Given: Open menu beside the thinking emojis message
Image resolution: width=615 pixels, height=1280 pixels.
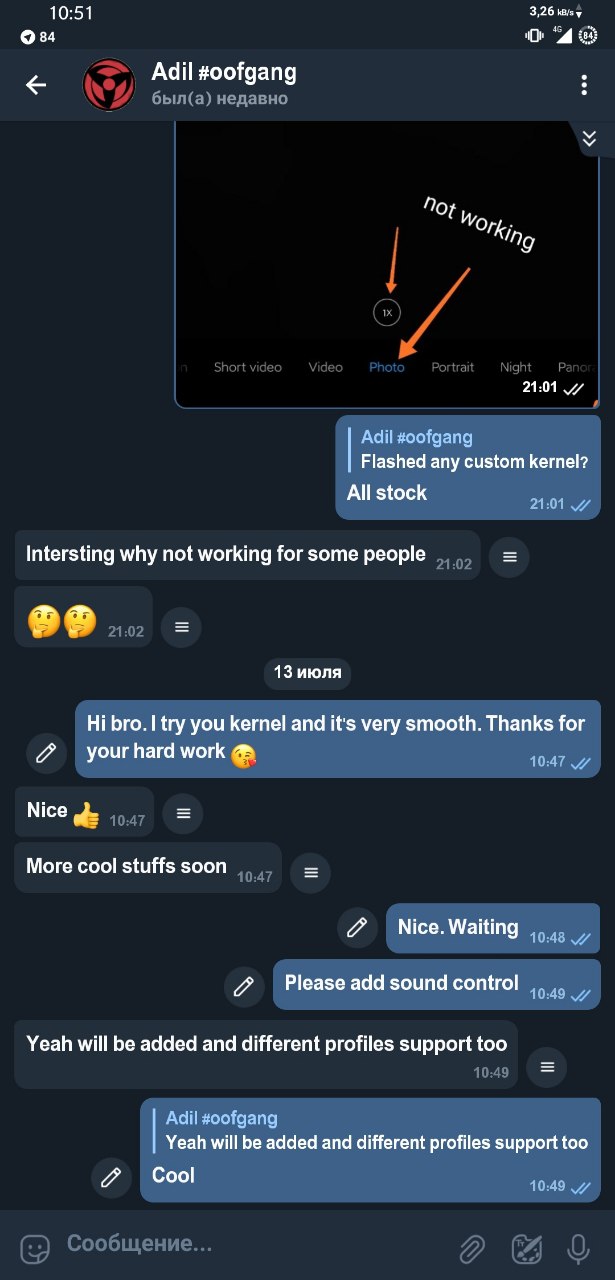Looking at the screenshot, I should 181,627.
